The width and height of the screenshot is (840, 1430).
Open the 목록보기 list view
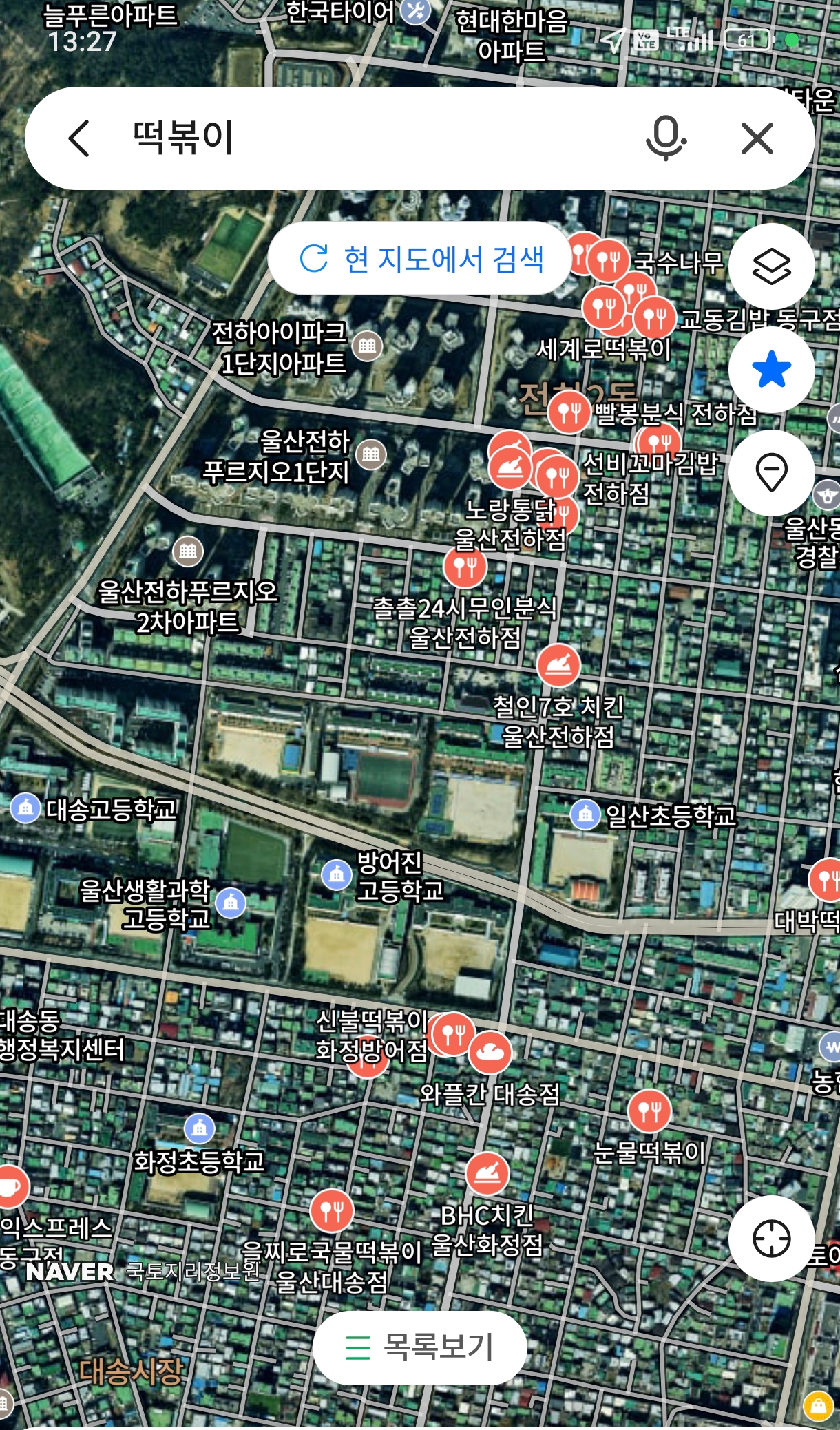pos(420,1347)
